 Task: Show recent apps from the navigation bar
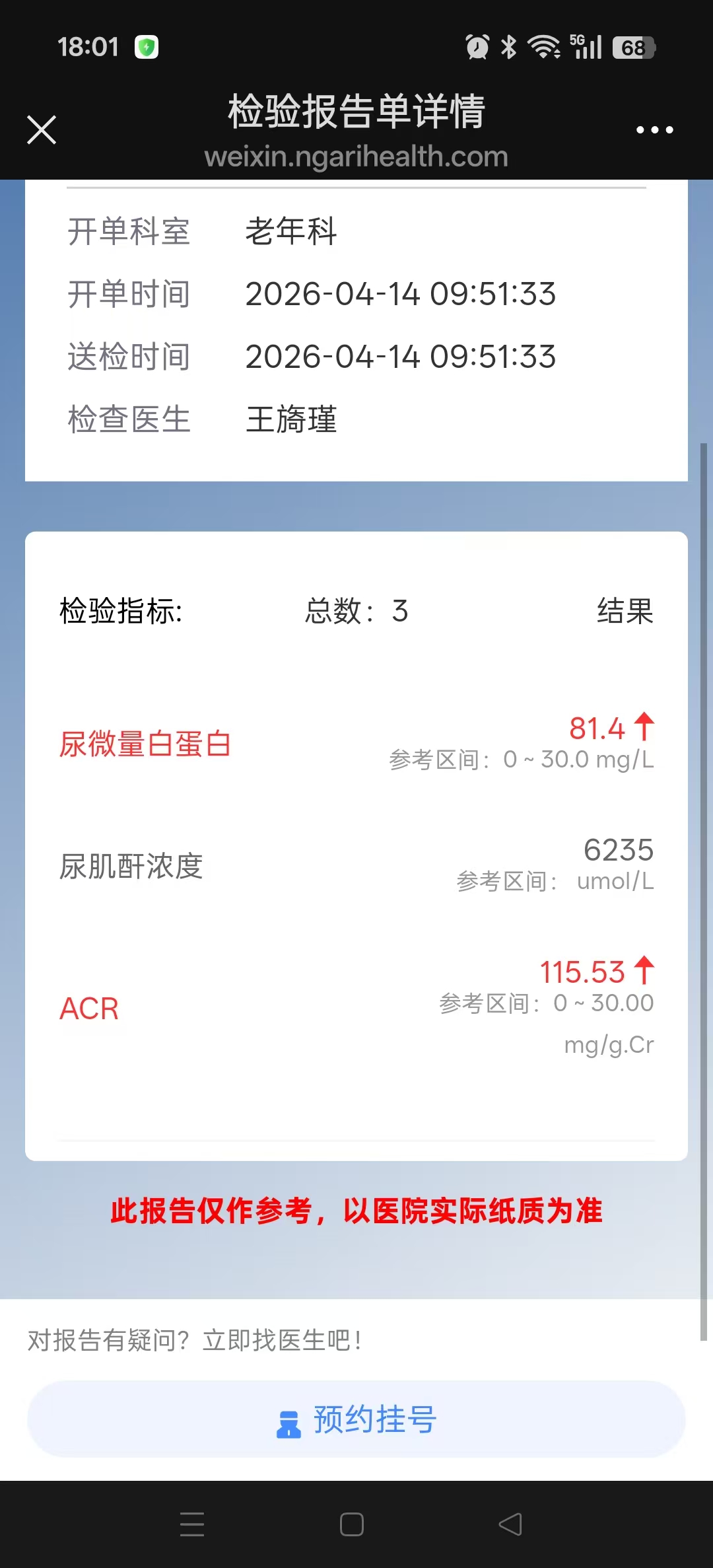[192, 1524]
